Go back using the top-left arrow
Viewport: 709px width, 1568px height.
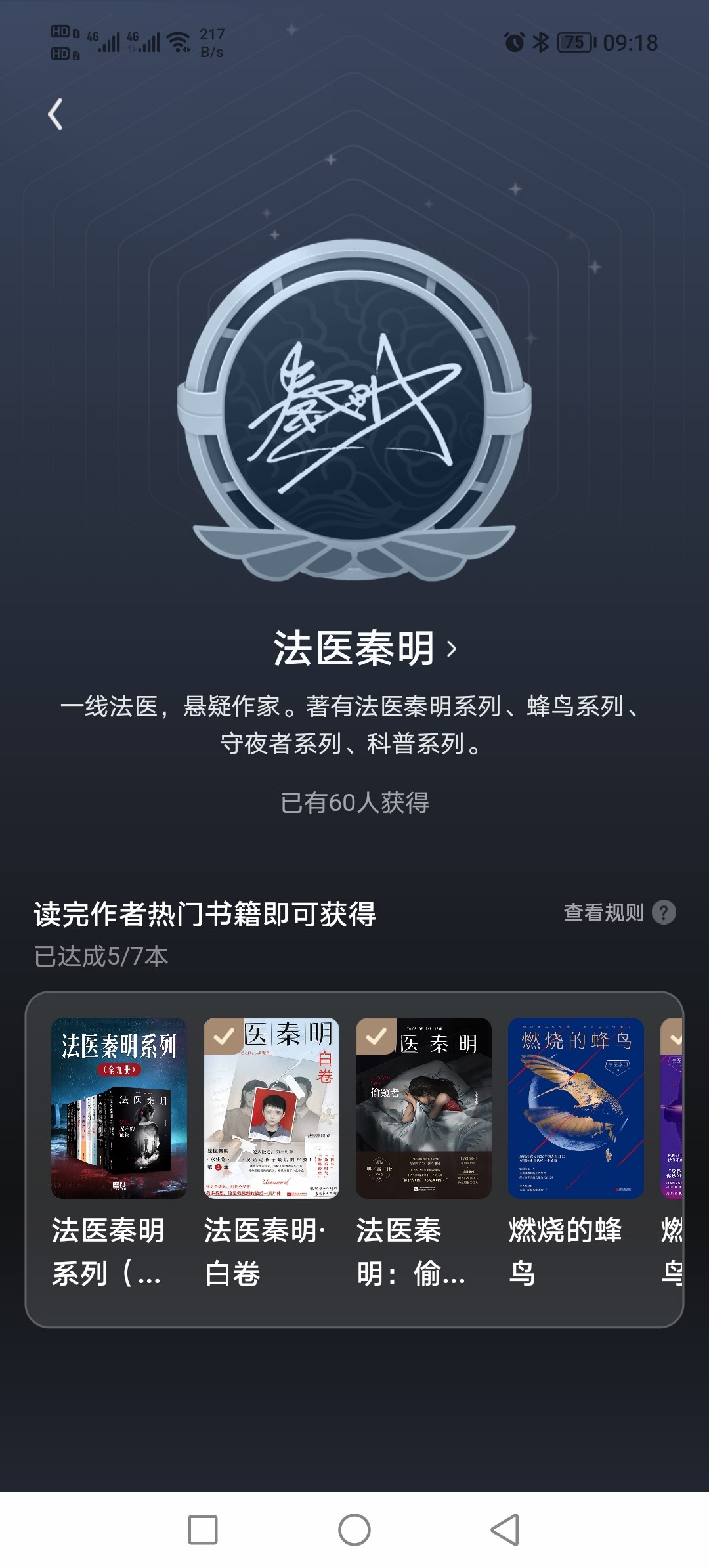click(56, 114)
